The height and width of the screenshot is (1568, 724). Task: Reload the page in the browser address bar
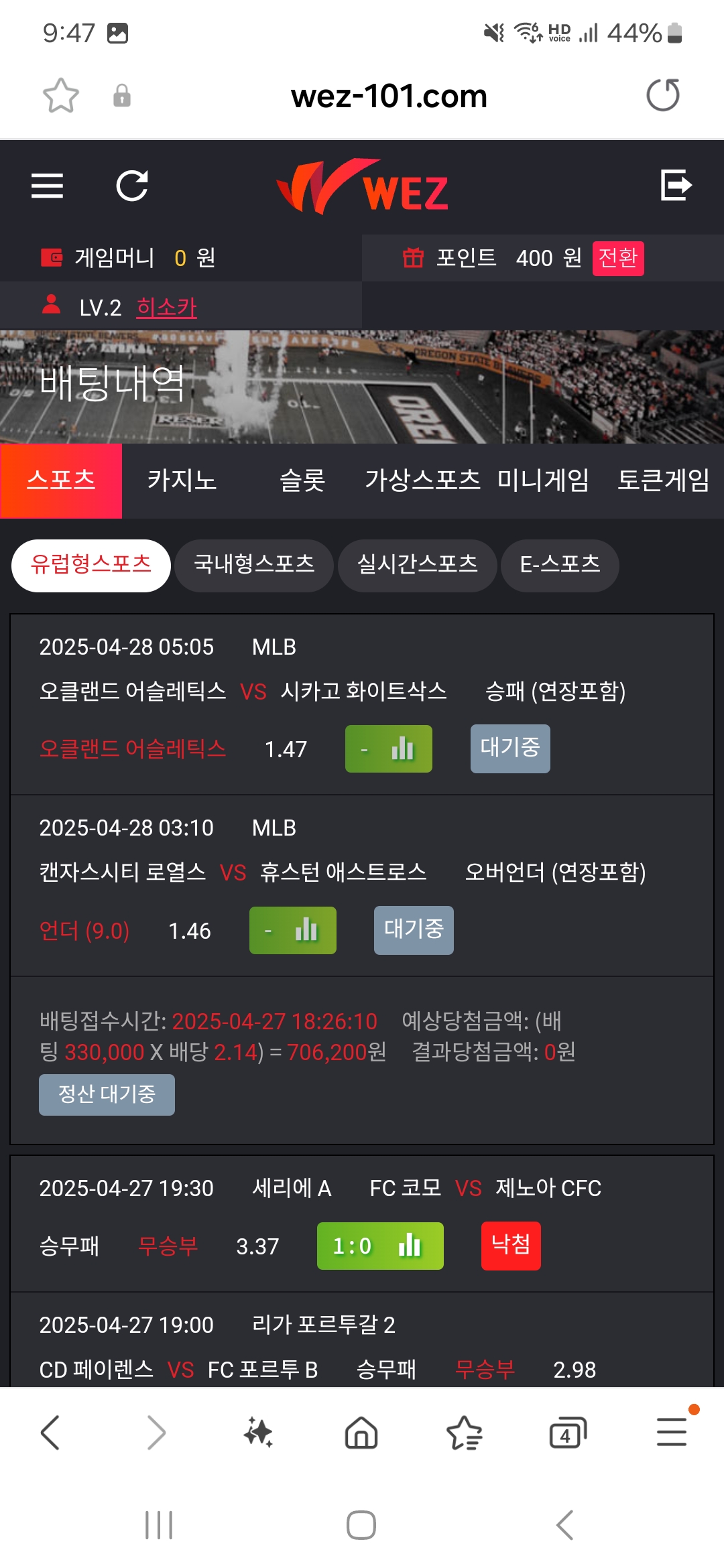pos(662,95)
